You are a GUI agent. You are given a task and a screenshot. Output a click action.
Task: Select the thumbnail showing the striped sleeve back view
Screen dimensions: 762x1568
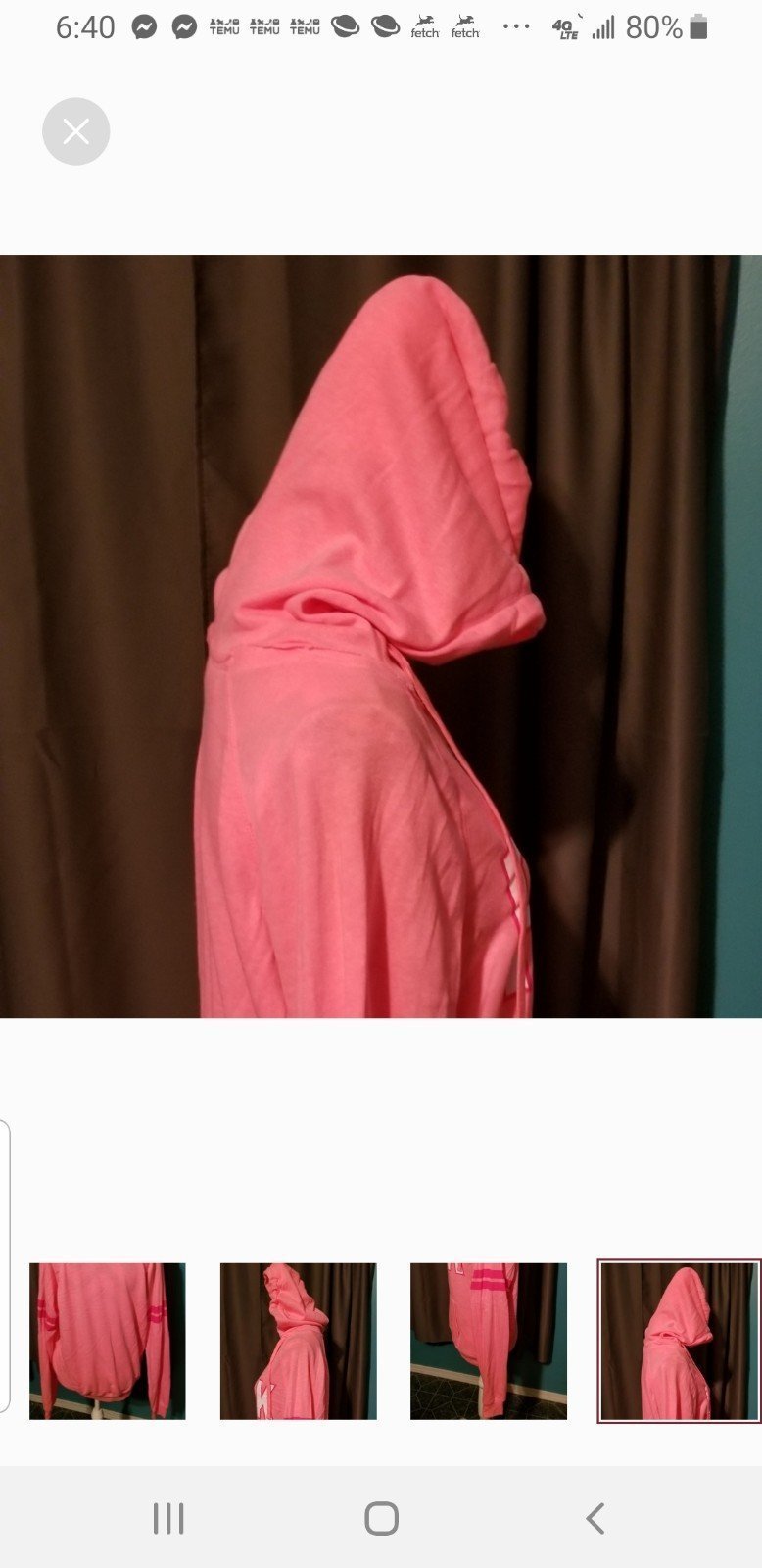108,1341
